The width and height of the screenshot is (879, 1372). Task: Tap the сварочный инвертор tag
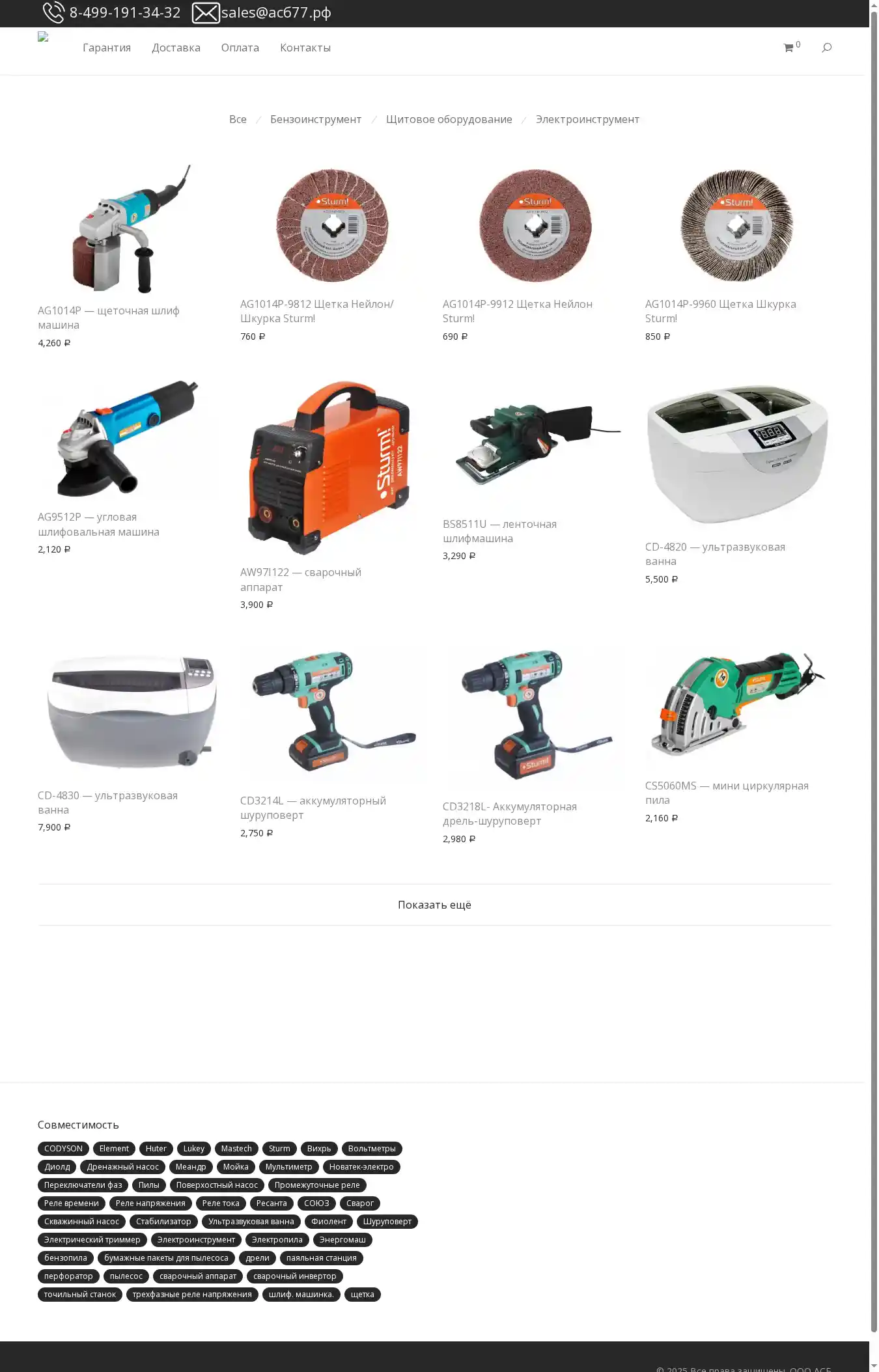[294, 1276]
